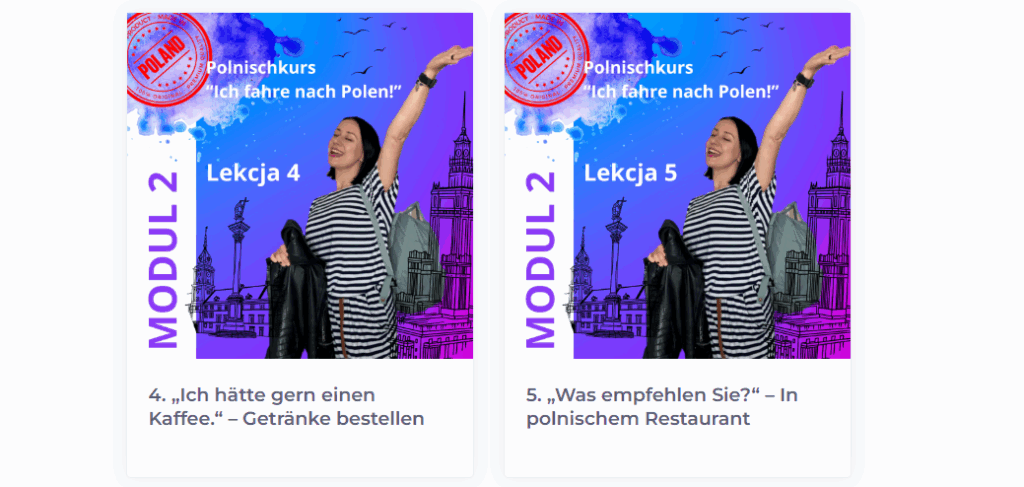The image size is (1024, 487).
Task: Open the Lekcja 5 polnisches Restaurant card
Action: pos(662,407)
